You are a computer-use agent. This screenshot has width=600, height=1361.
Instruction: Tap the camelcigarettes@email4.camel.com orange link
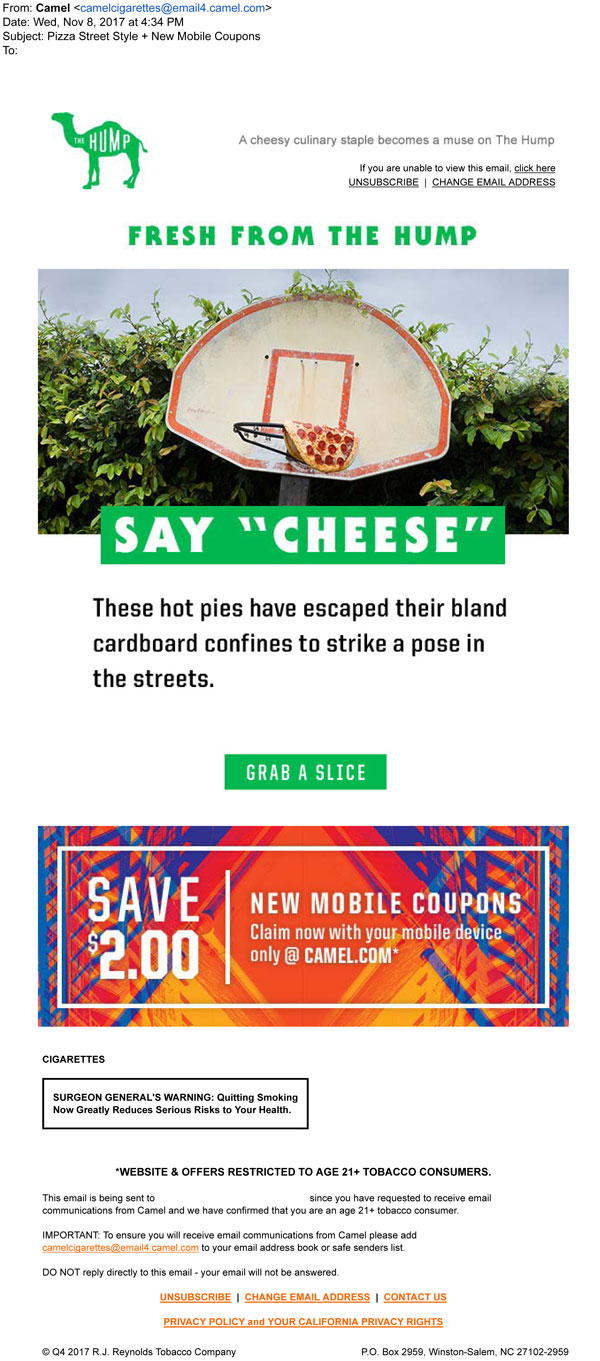tap(120, 1247)
